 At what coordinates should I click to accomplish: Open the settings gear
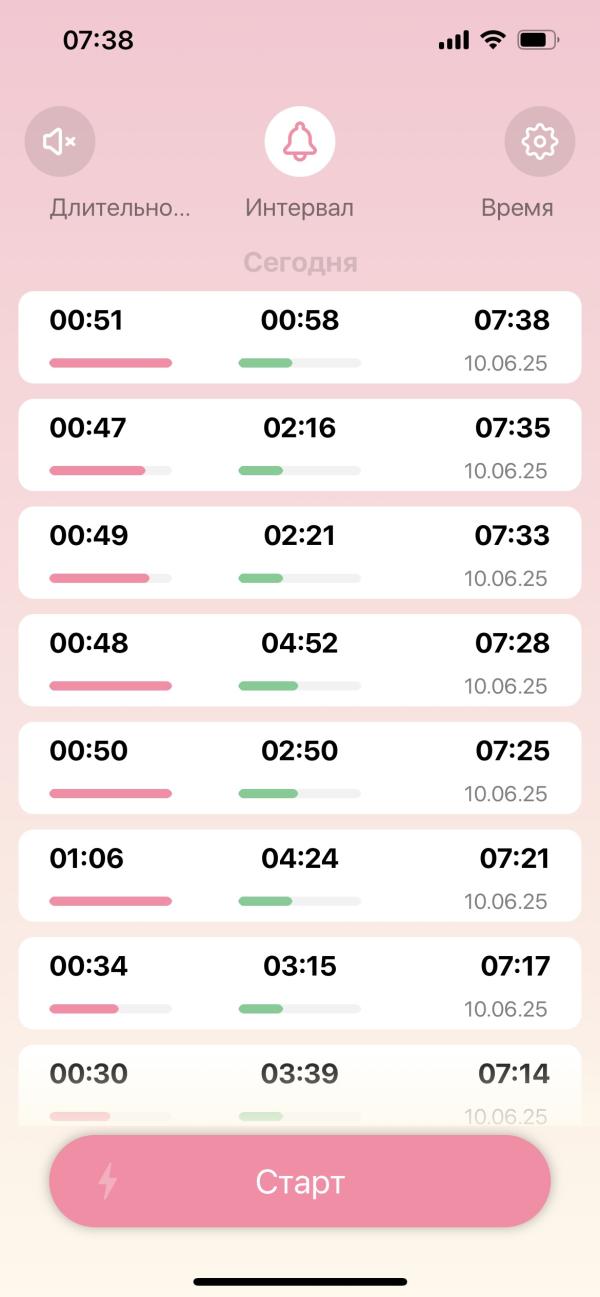pos(540,142)
